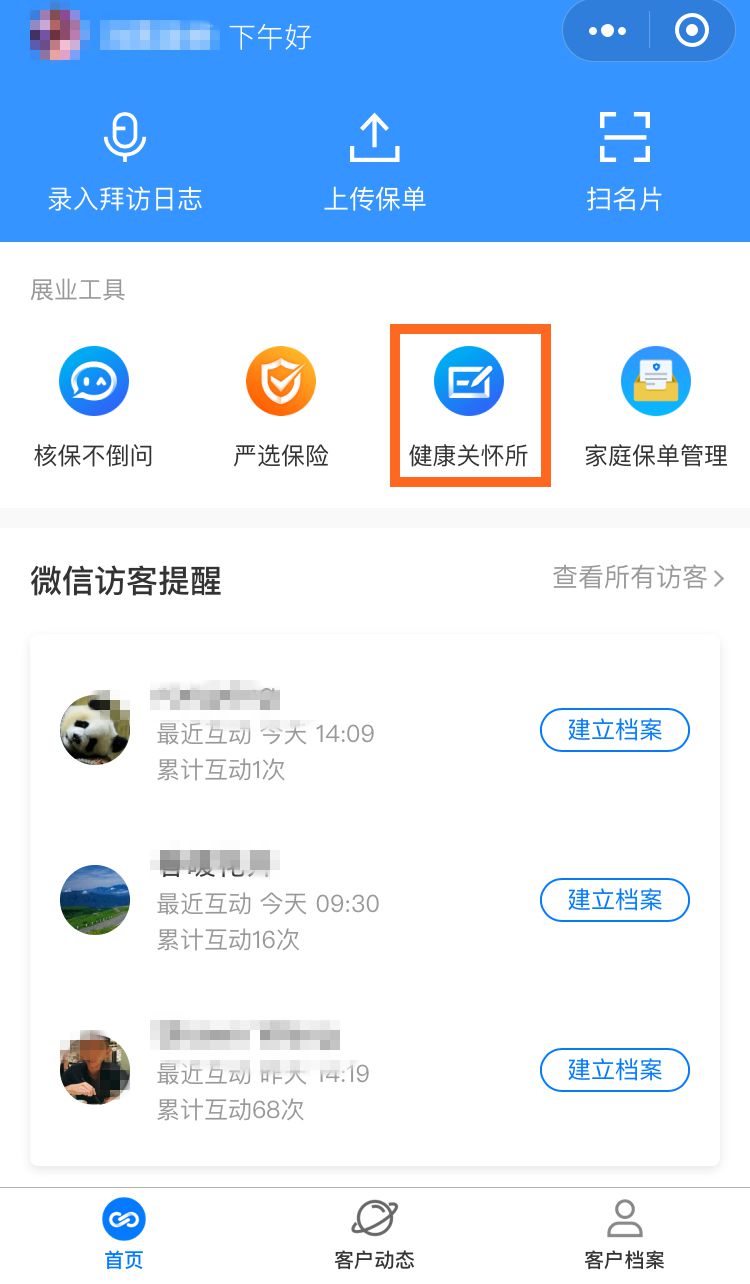The width and height of the screenshot is (750, 1284).
Task: Switch to the 首页 tab
Action: 124,1235
